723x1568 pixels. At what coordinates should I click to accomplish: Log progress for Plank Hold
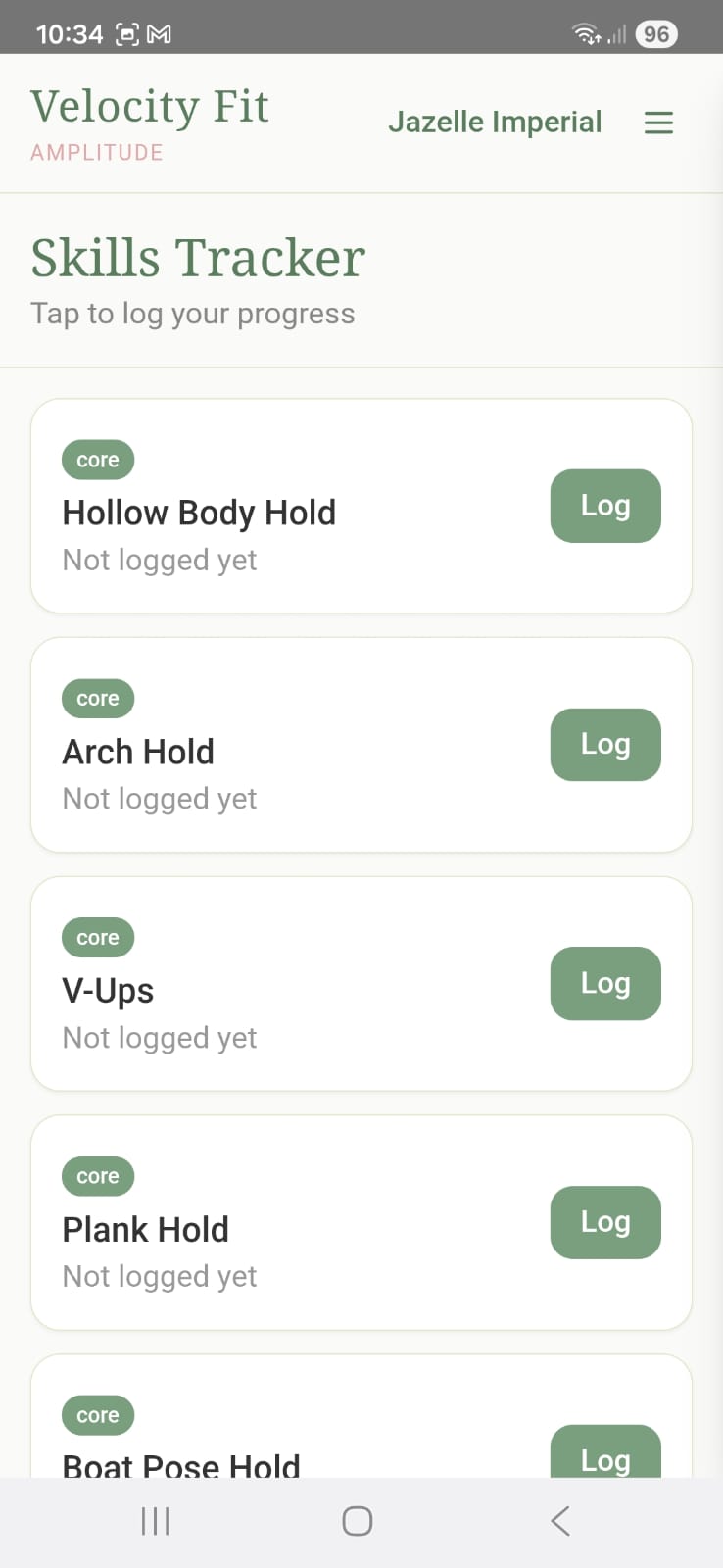tap(605, 1222)
